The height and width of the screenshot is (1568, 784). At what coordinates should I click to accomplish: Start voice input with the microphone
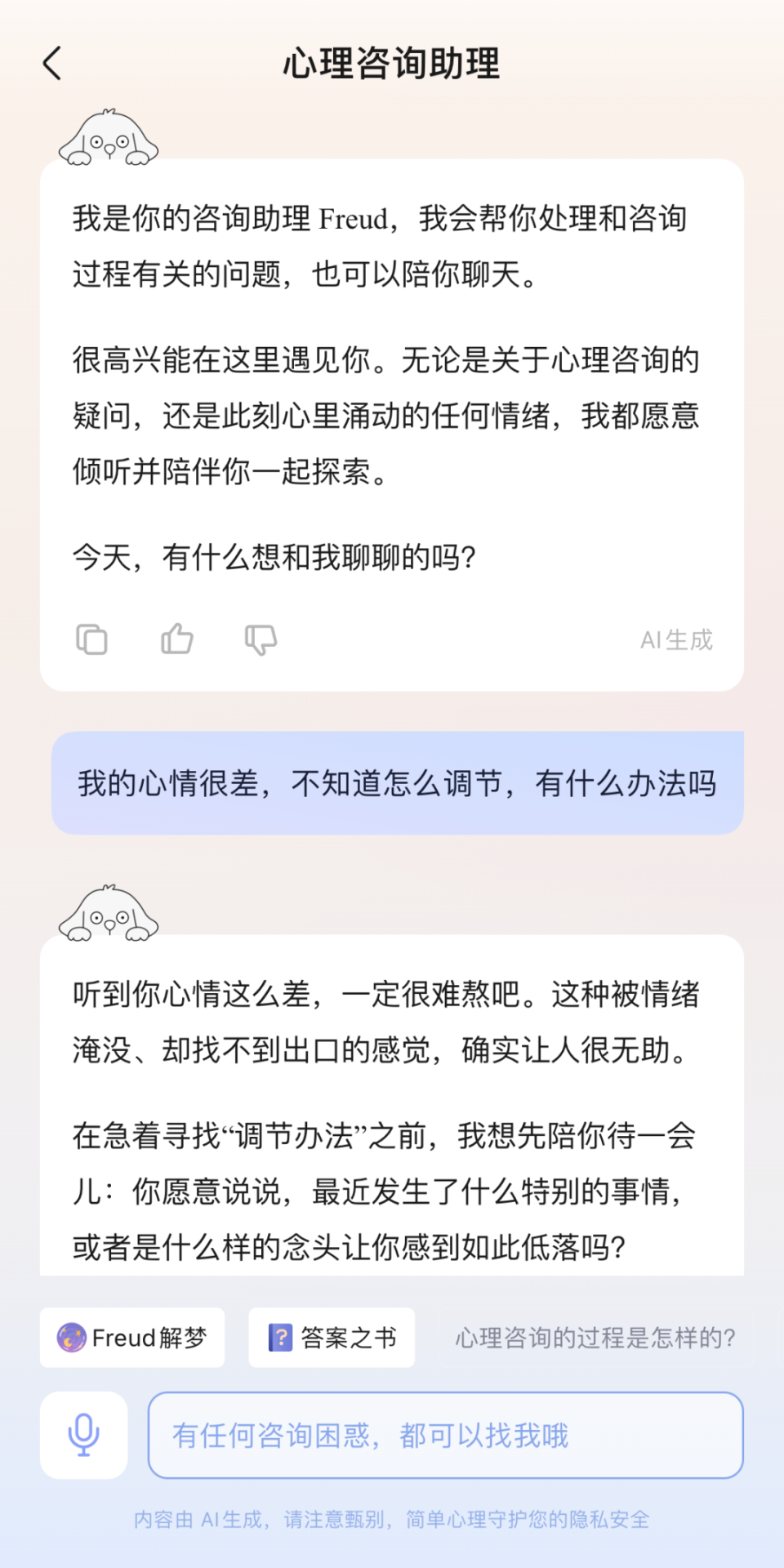point(83,1435)
